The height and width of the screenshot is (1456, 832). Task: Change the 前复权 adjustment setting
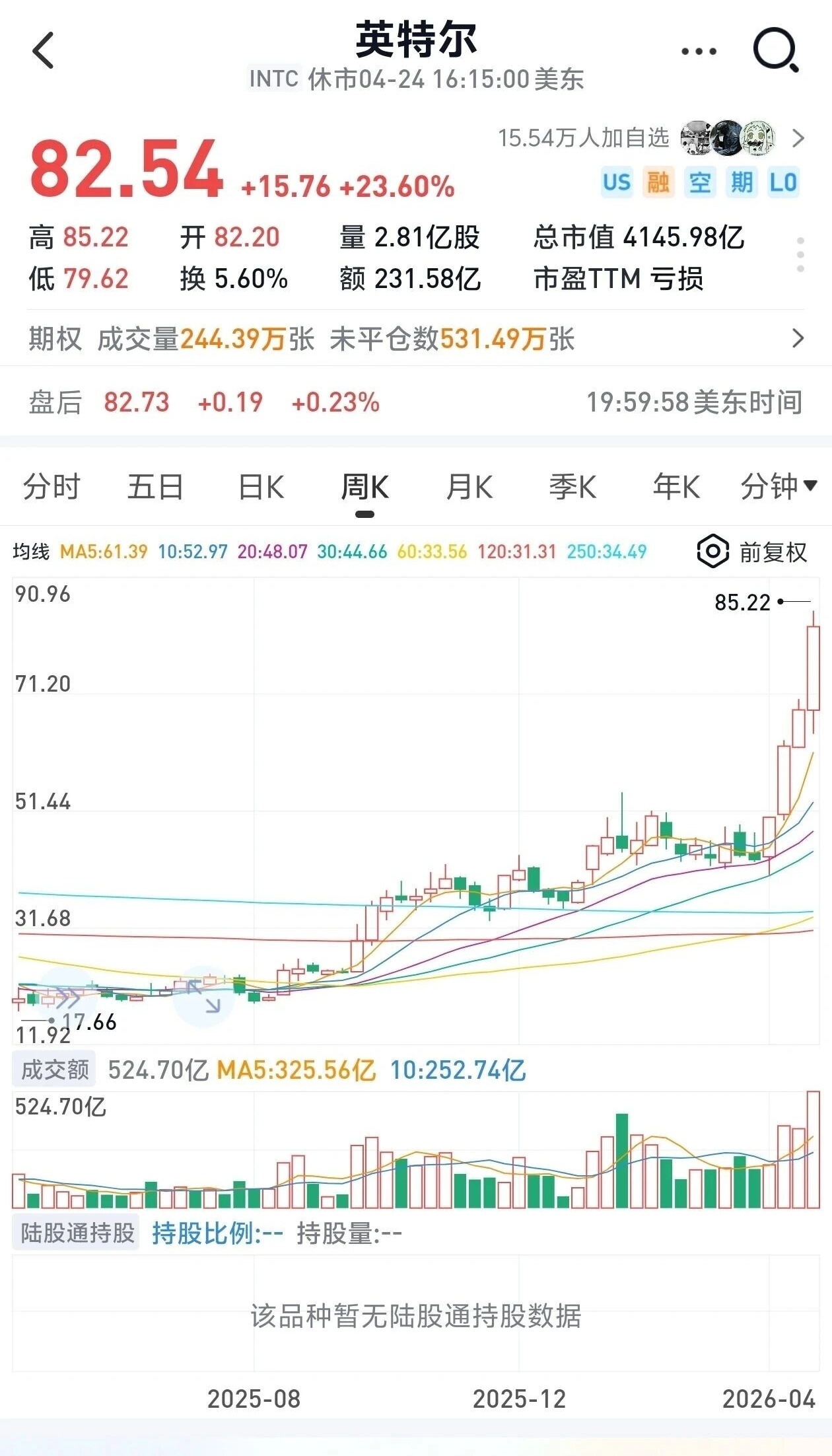click(x=753, y=552)
